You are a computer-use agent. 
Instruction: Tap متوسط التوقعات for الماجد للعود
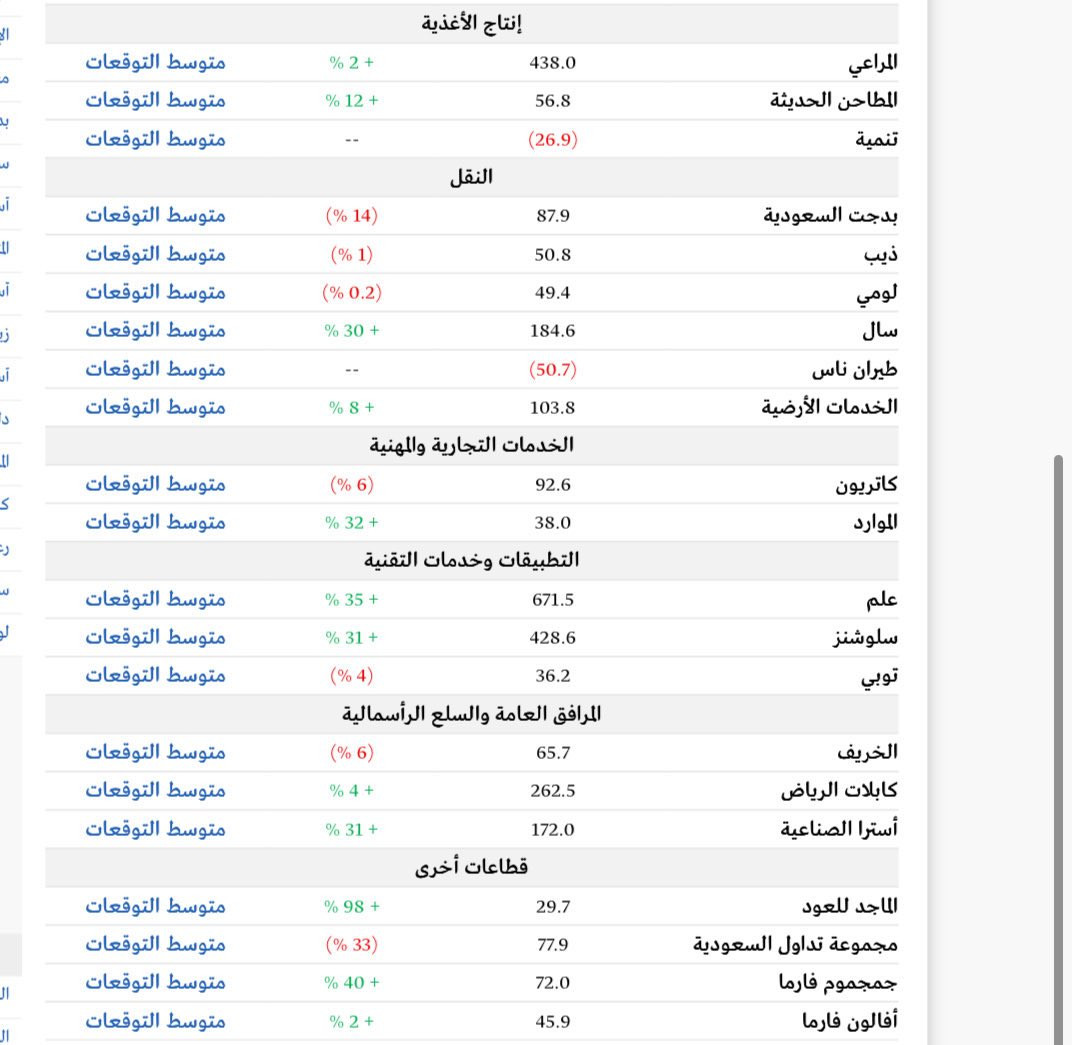click(155, 906)
